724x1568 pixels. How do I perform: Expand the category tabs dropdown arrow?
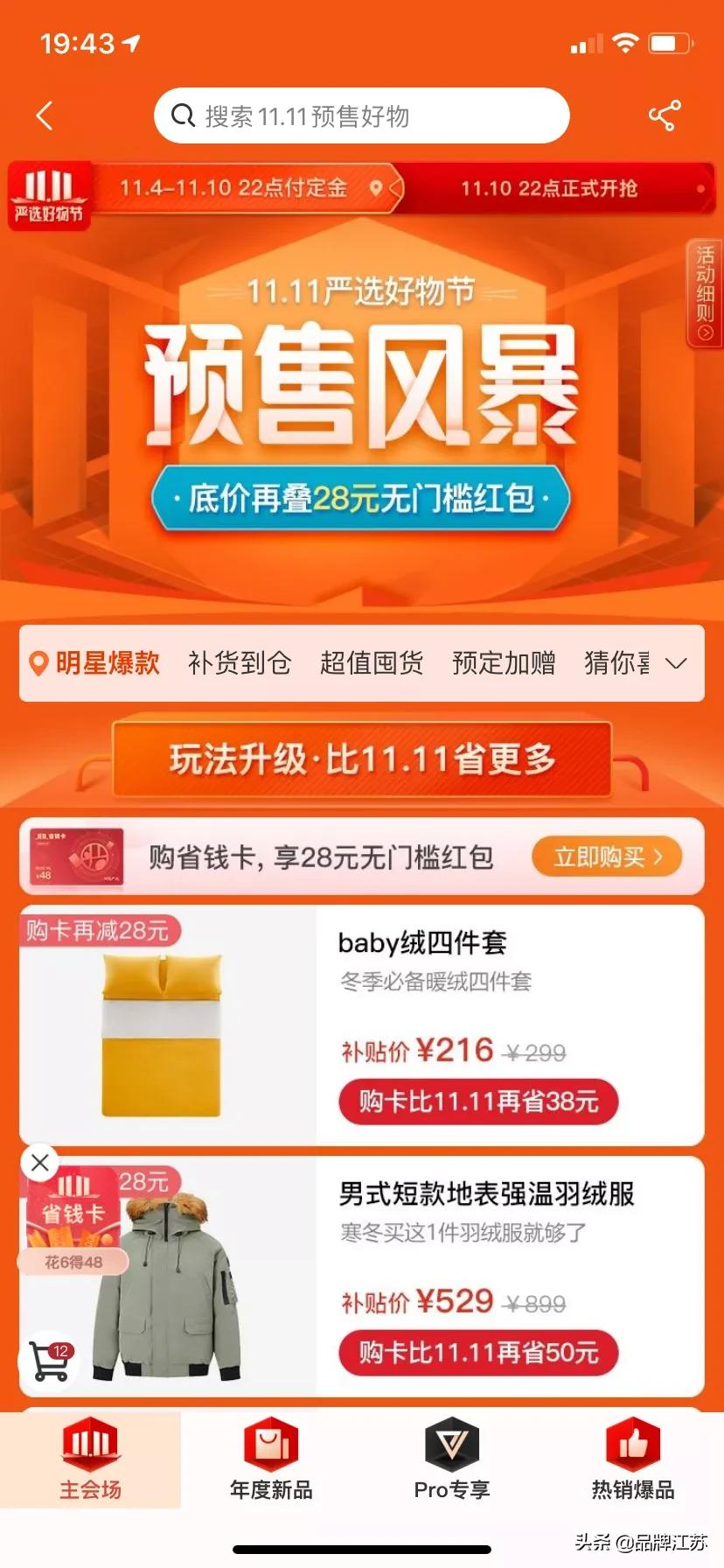click(676, 663)
